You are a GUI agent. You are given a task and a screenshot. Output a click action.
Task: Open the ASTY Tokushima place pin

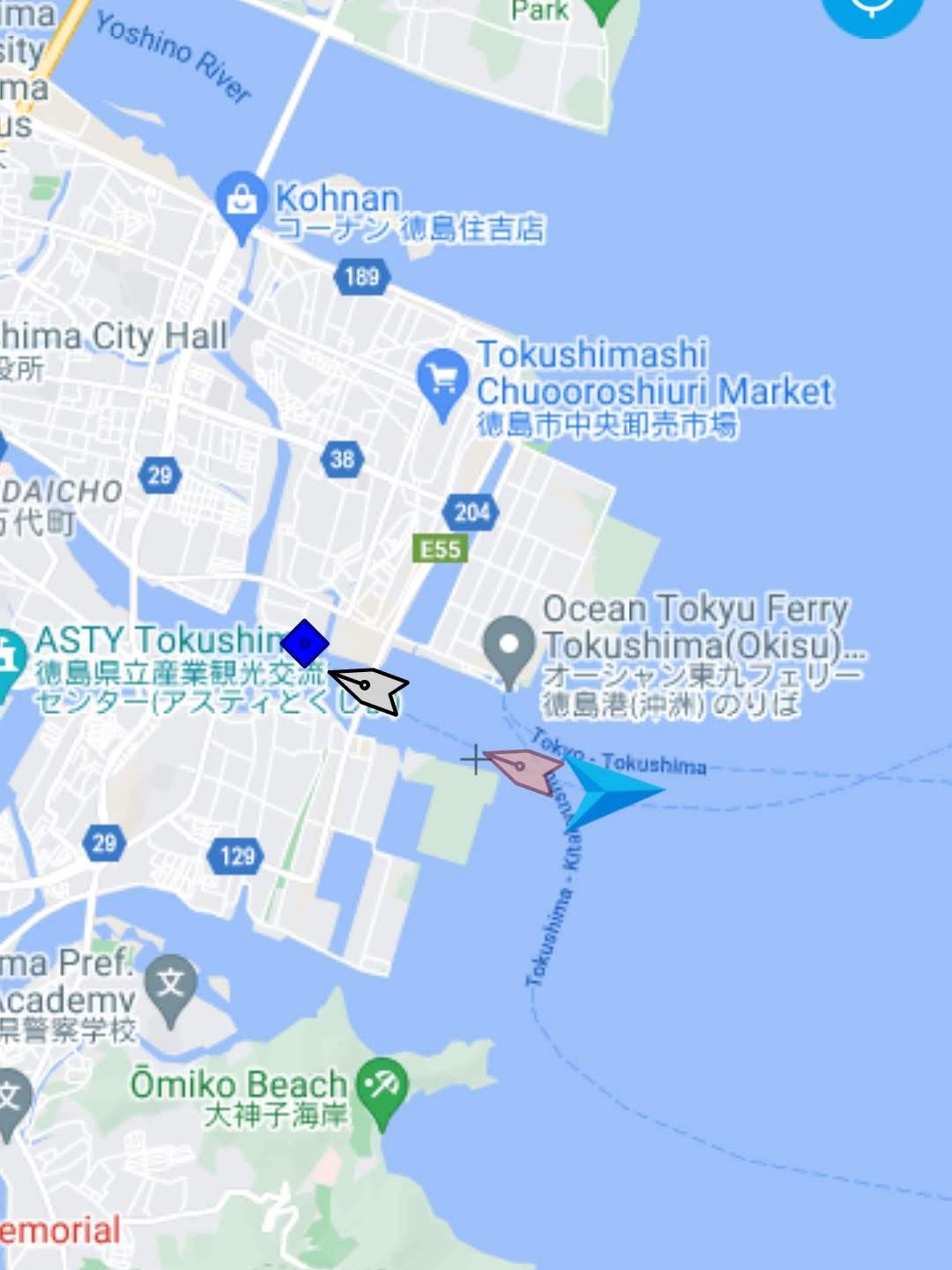tap(9, 658)
